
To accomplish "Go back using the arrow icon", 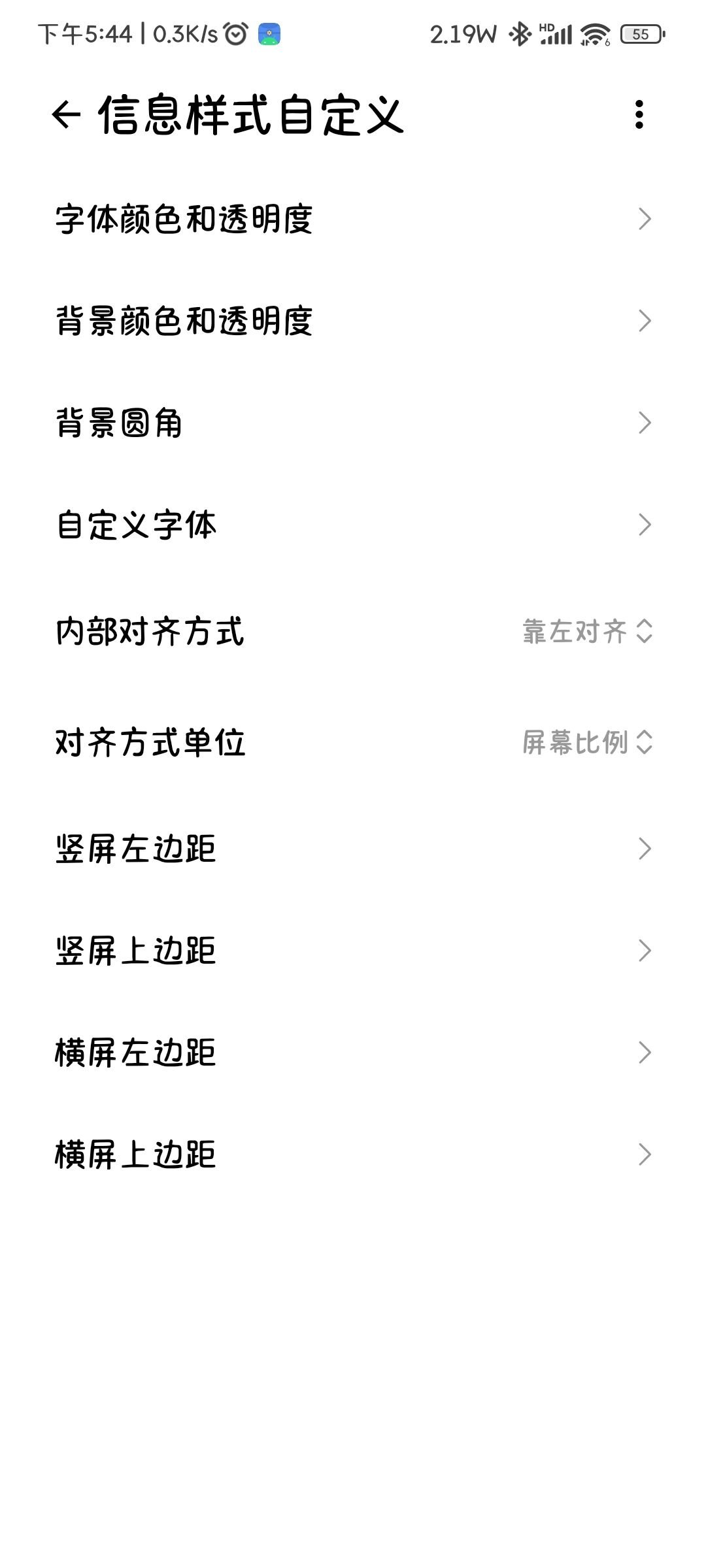I will 66,115.
